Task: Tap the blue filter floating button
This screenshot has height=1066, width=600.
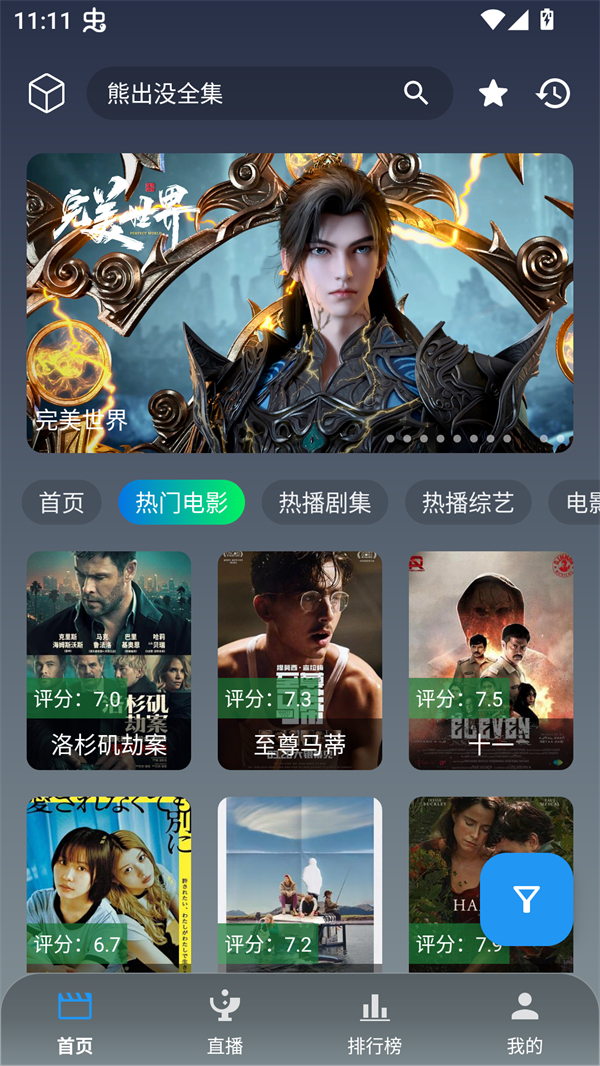Action: click(527, 900)
